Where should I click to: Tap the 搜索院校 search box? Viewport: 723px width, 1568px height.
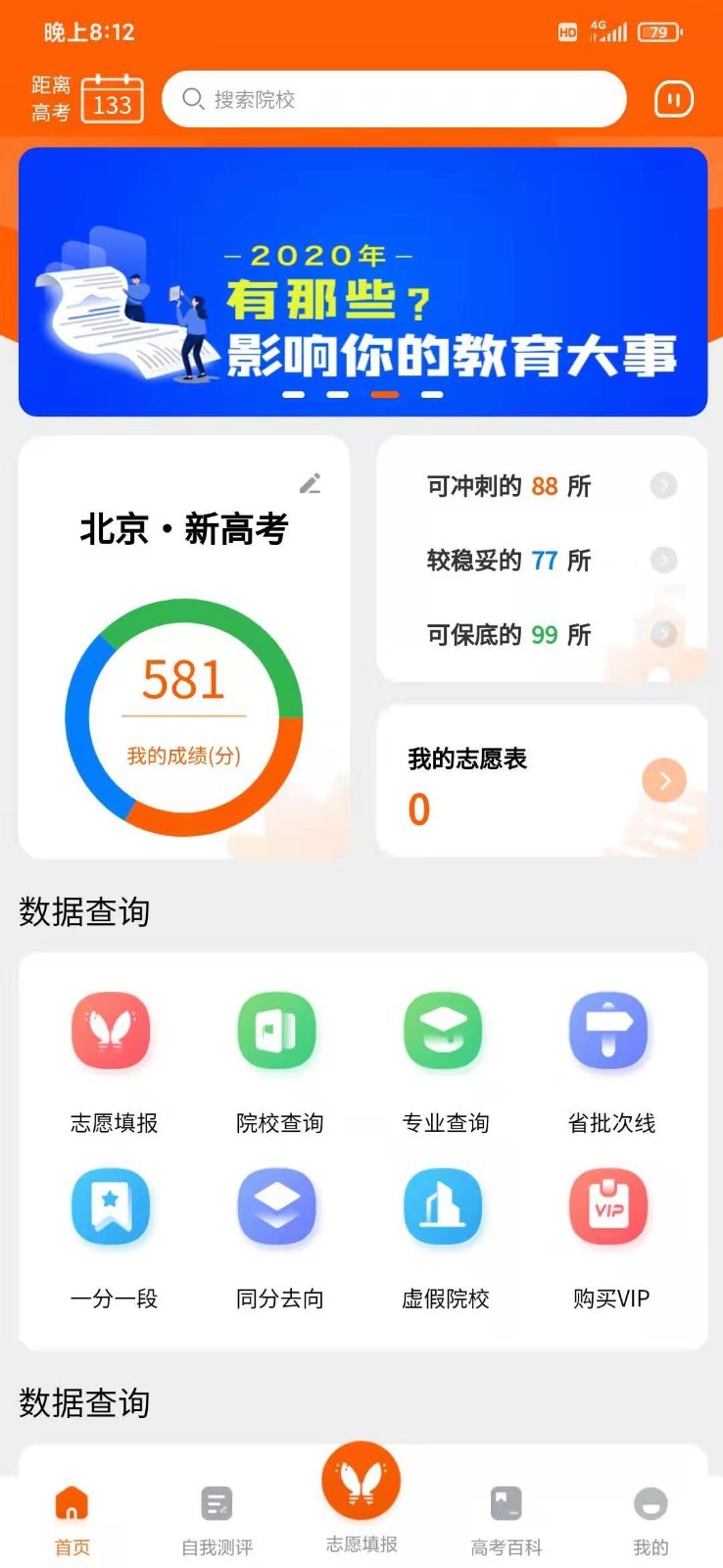click(392, 99)
